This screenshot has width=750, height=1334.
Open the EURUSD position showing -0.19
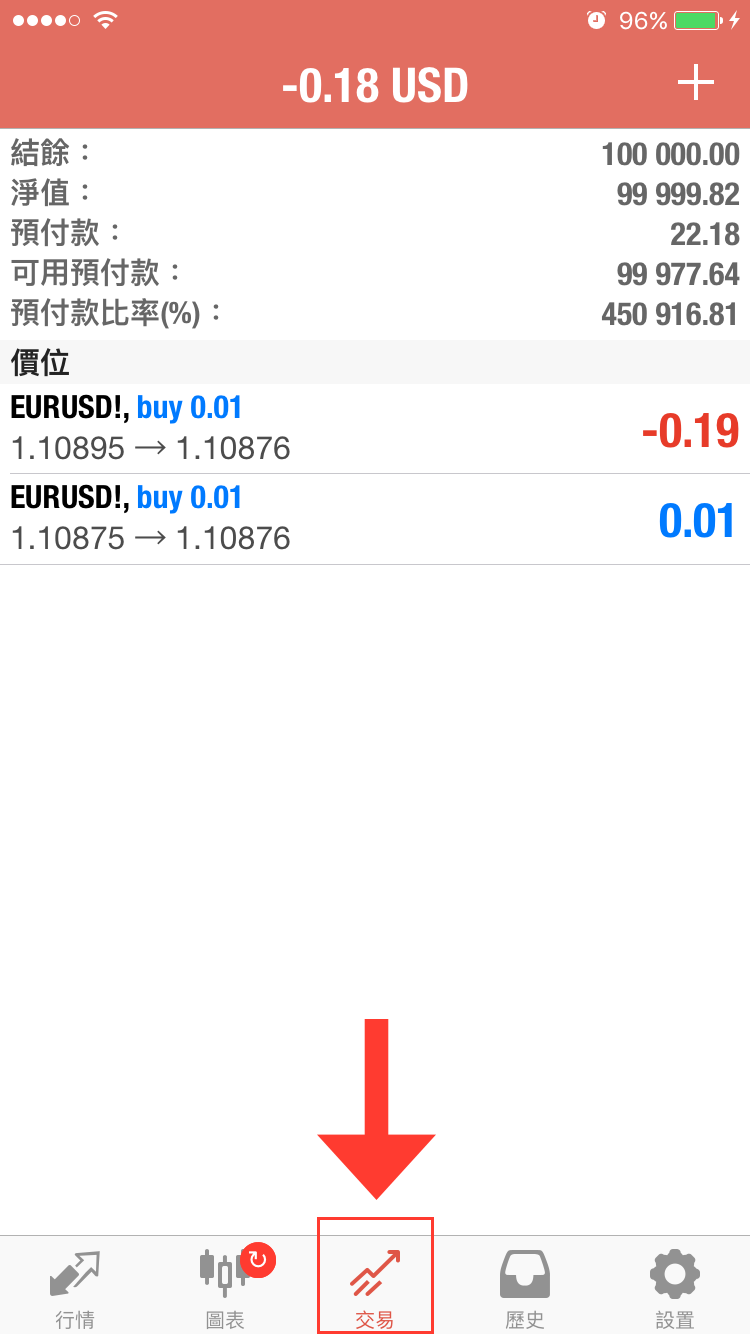[x=375, y=429]
